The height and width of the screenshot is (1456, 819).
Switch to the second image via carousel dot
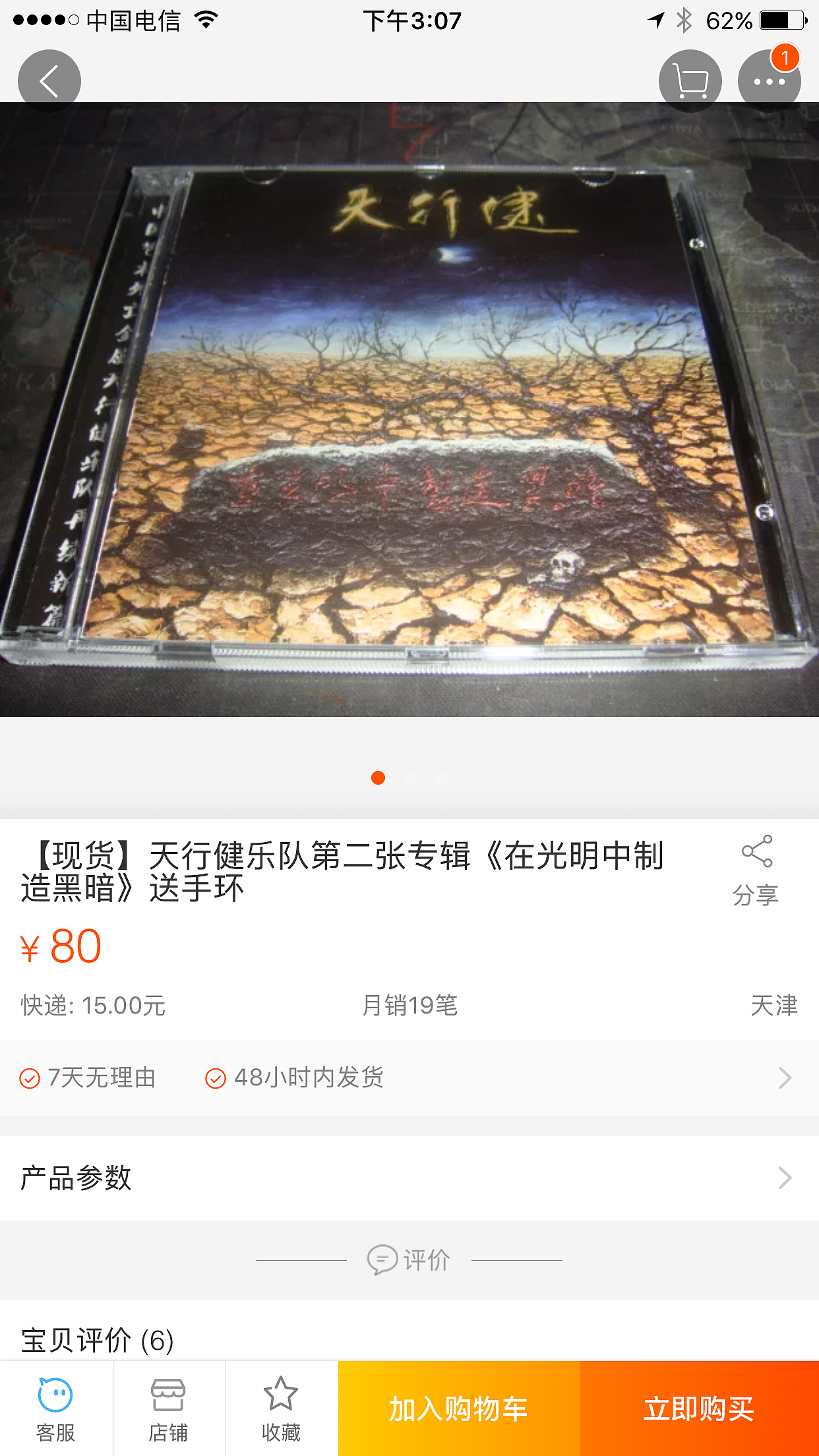click(409, 778)
